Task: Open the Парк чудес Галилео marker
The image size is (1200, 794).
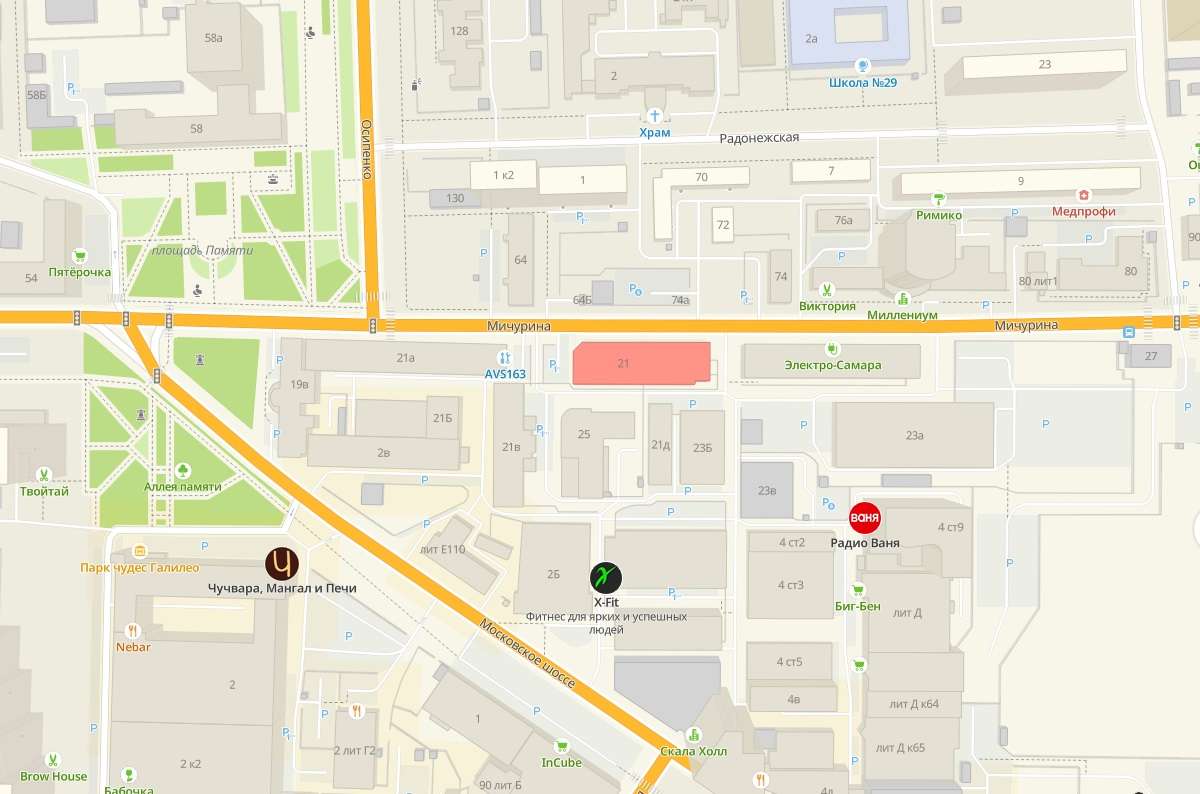Action: point(140,551)
